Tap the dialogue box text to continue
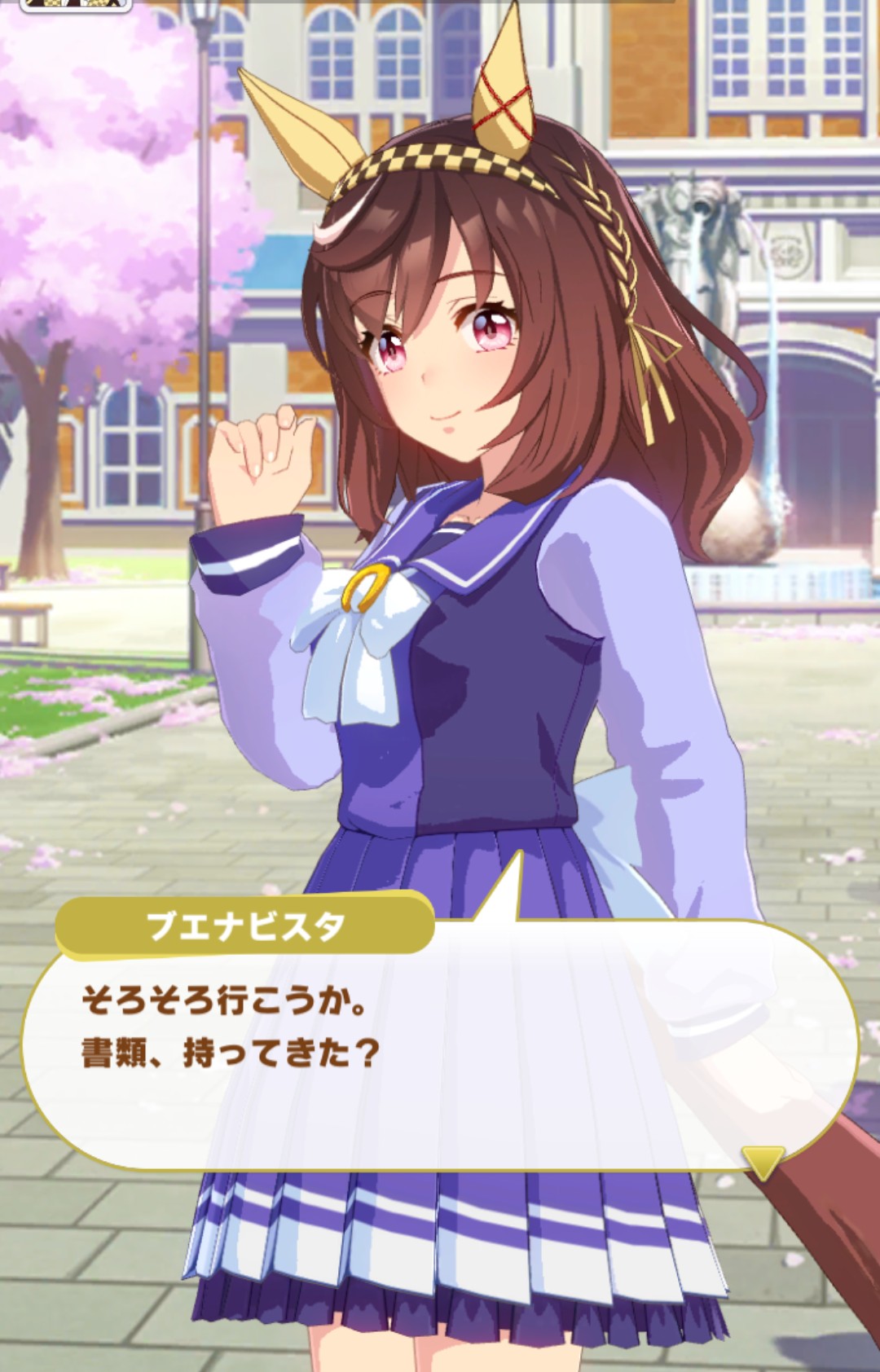 click(231, 1027)
